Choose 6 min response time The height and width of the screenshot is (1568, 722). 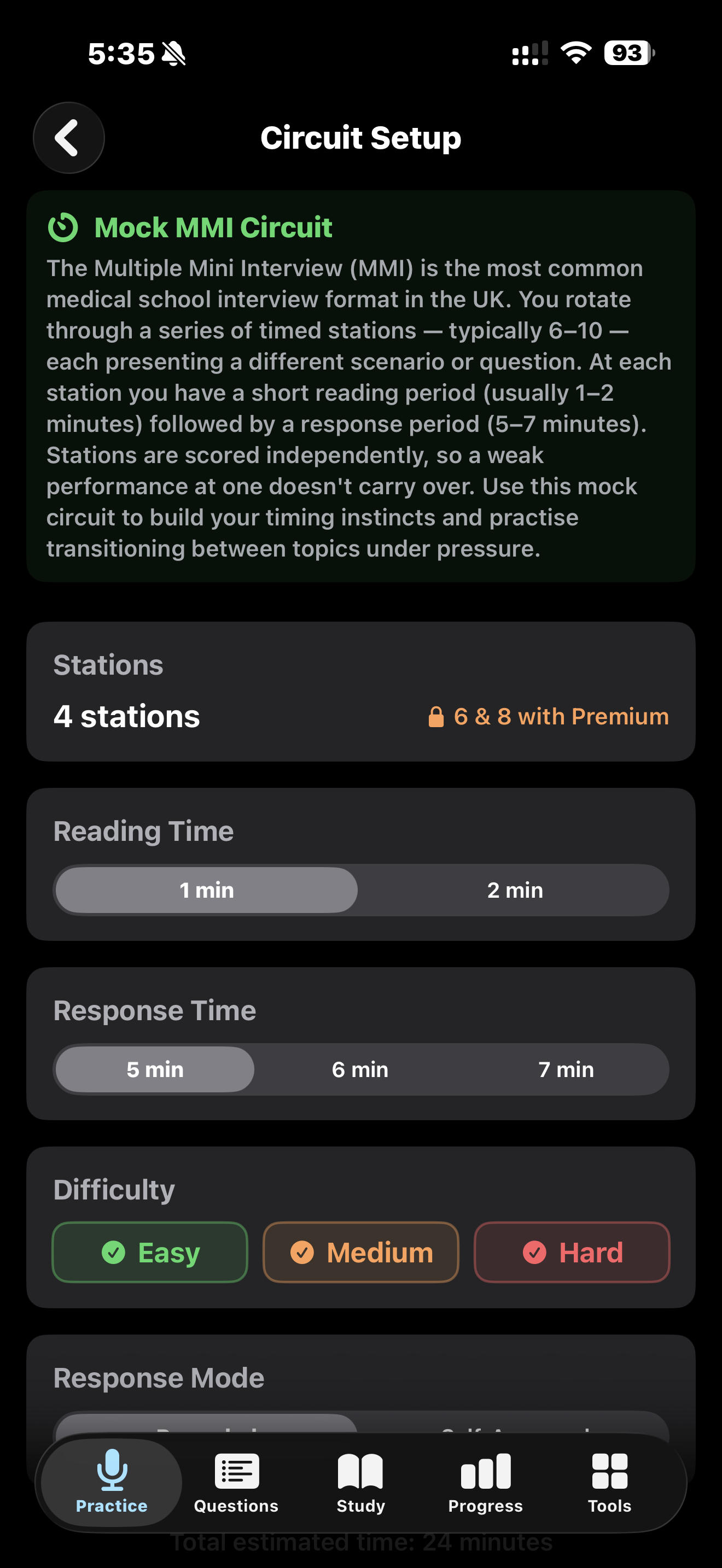pos(360,1069)
